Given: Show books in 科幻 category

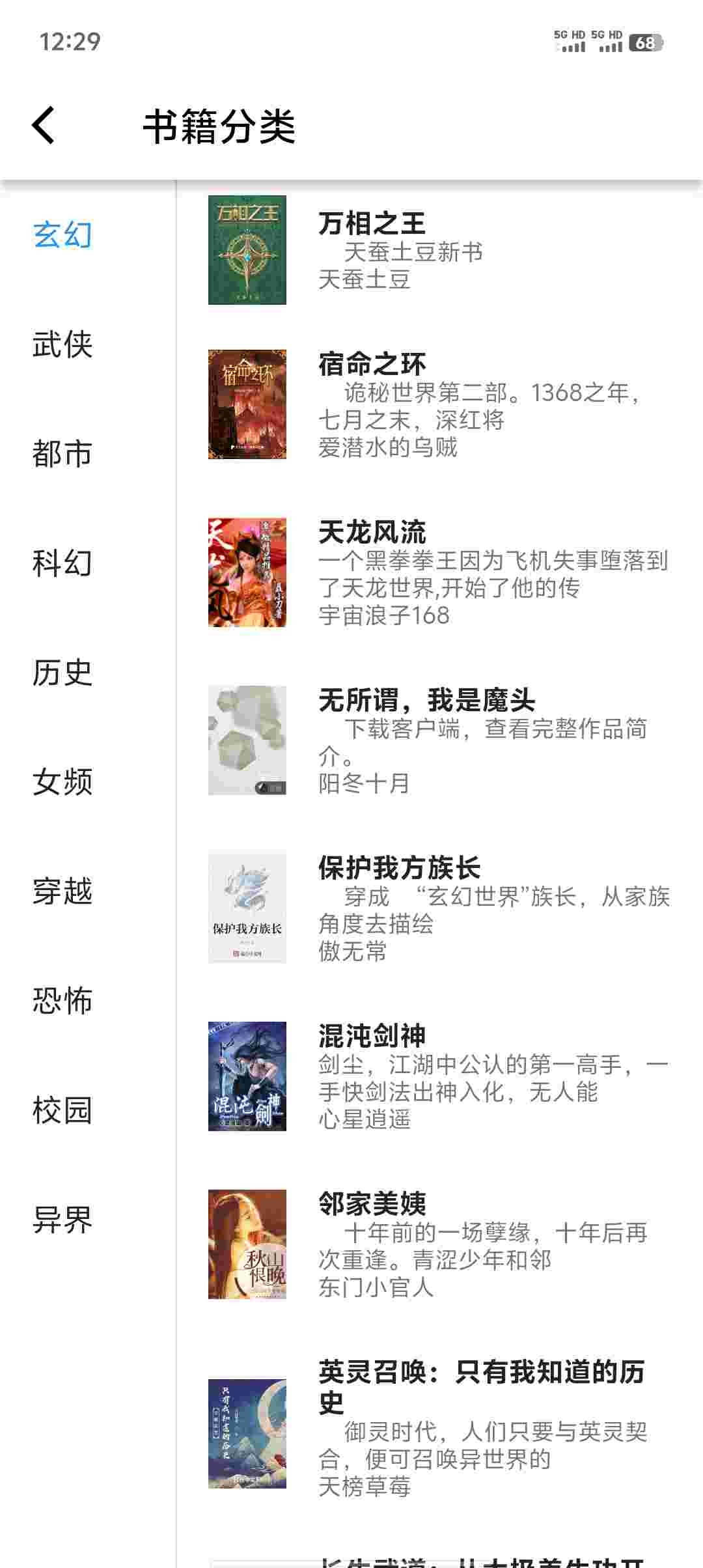Looking at the screenshot, I should pos(62,563).
